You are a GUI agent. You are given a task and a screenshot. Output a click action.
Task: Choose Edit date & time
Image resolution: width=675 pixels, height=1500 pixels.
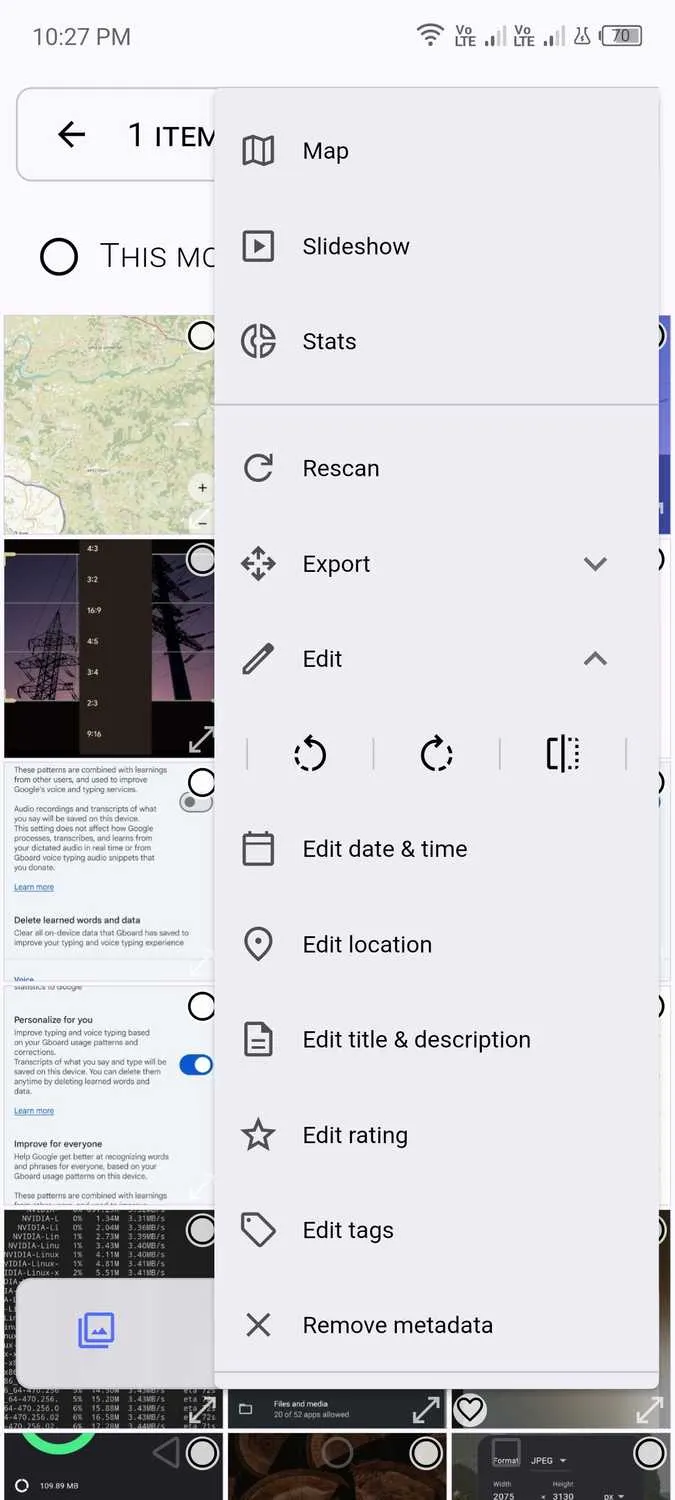(x=436, y=849)
